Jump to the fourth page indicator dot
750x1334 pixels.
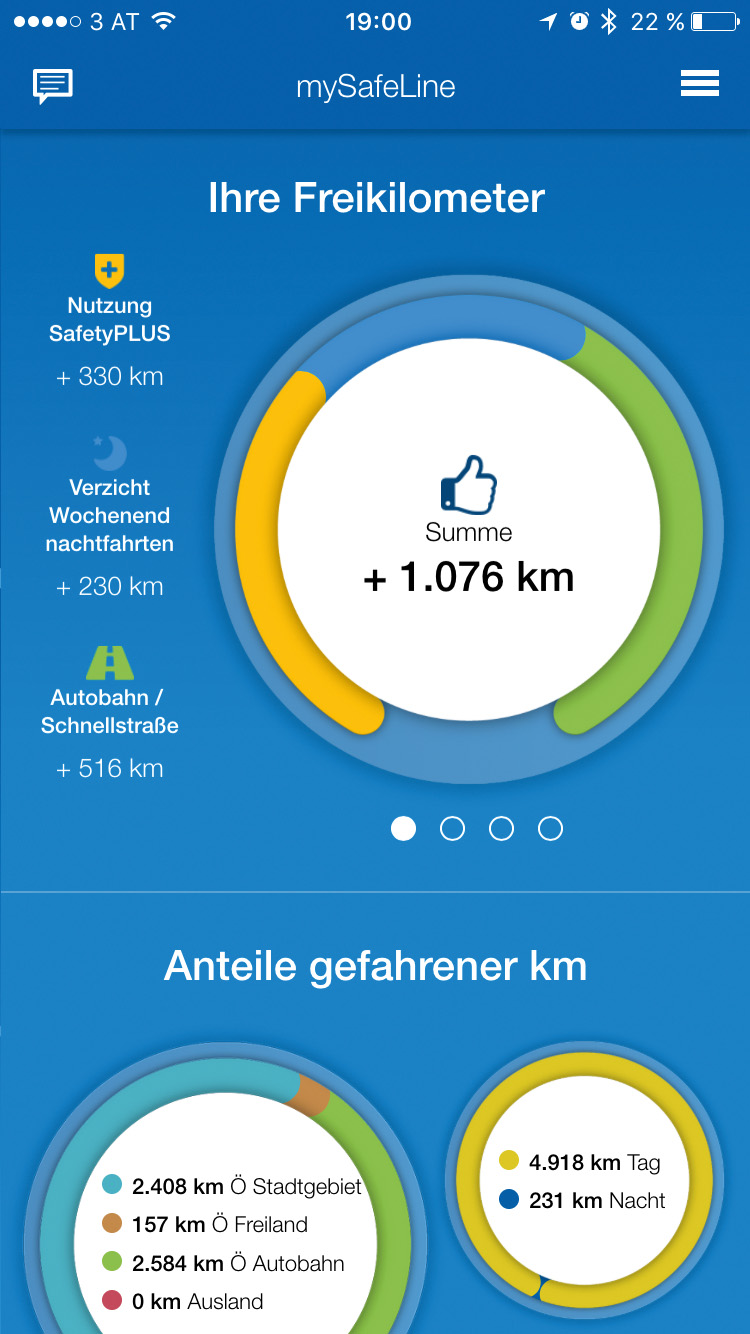pos(551,828)
